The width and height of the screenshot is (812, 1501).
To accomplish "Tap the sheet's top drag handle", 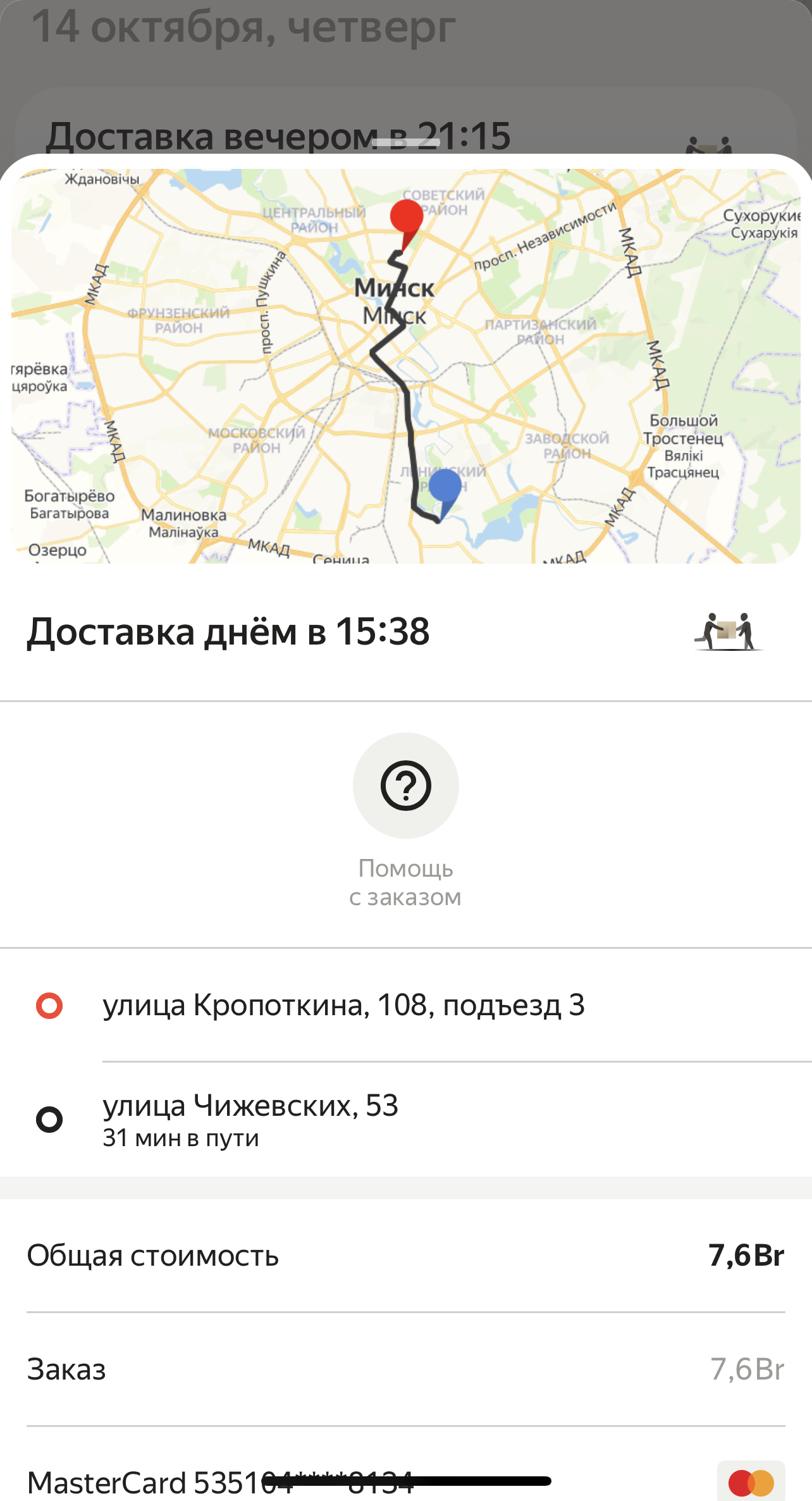I will coord(406,142).
